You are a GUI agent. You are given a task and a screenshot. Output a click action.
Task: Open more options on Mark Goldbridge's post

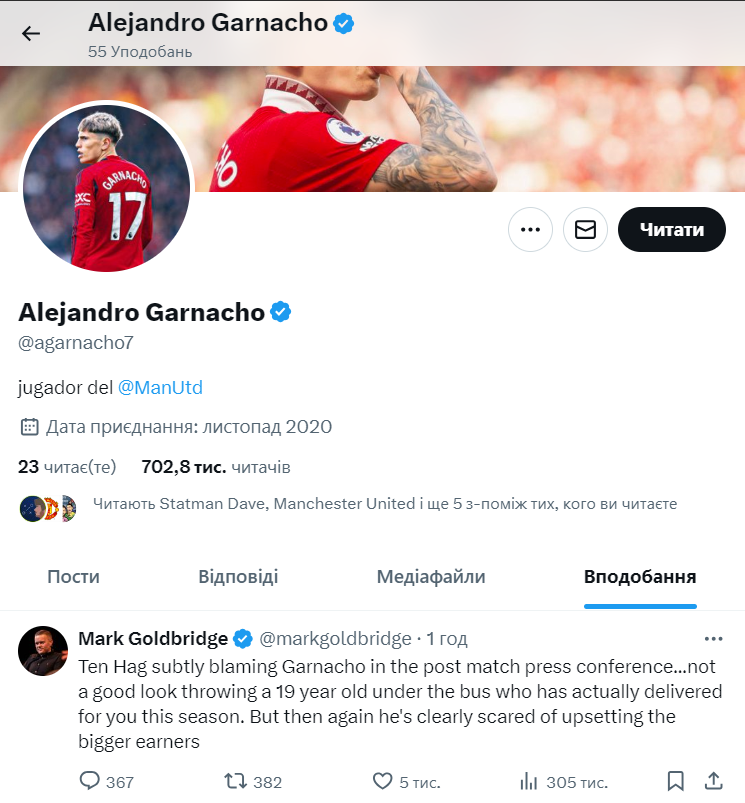713,639
